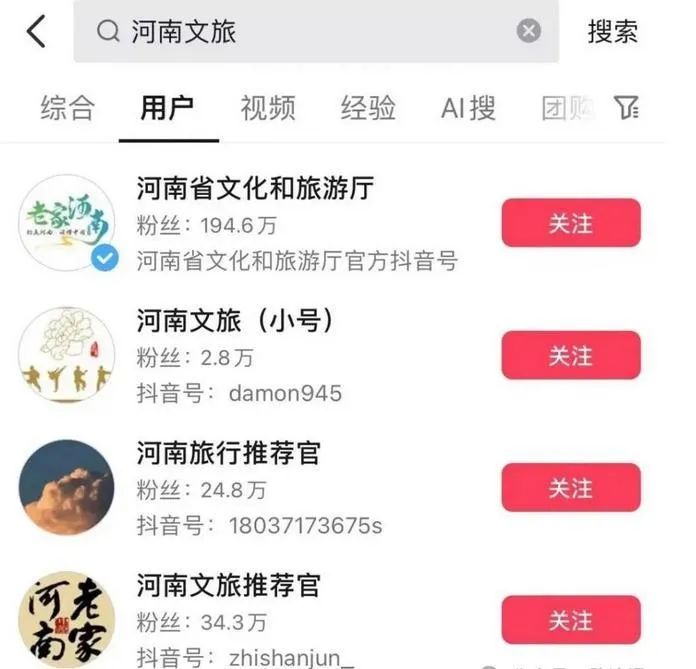Switch to the 经验 tab

368,108
